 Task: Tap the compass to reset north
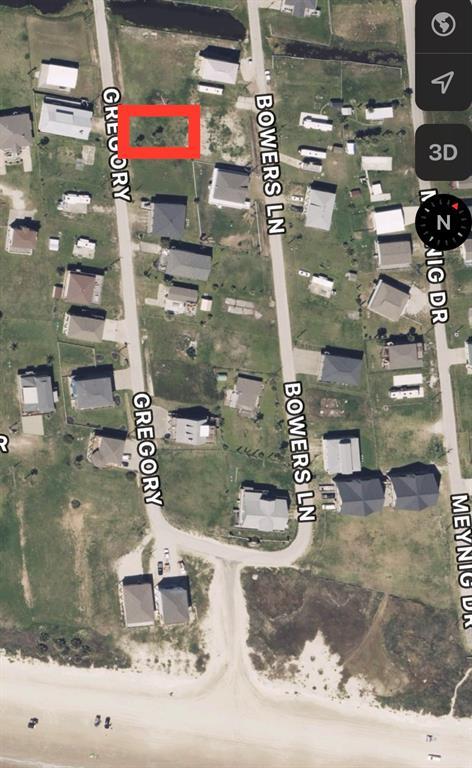click(x=442, y=222)
